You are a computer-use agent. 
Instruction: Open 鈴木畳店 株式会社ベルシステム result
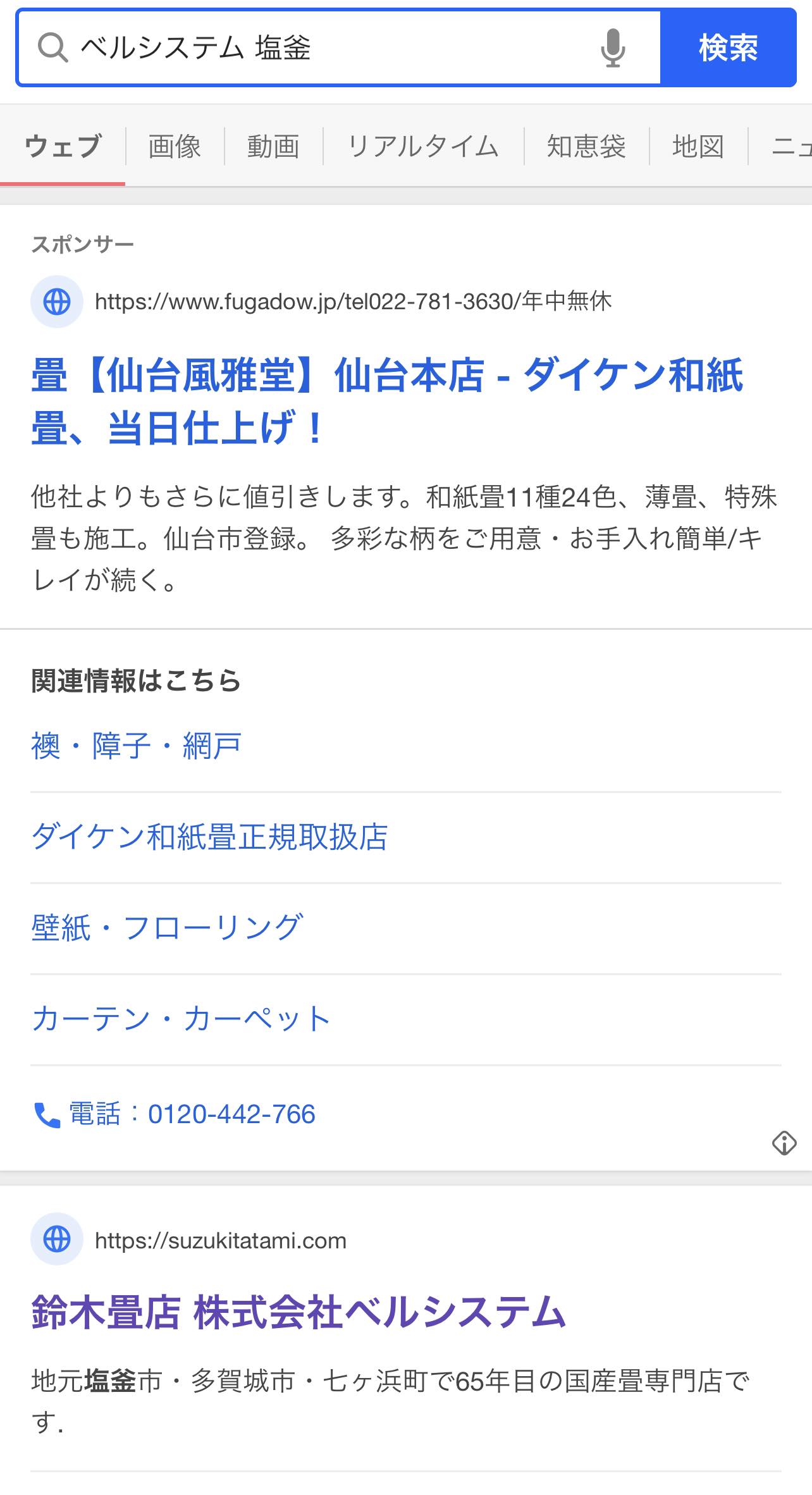[298, 1312]
